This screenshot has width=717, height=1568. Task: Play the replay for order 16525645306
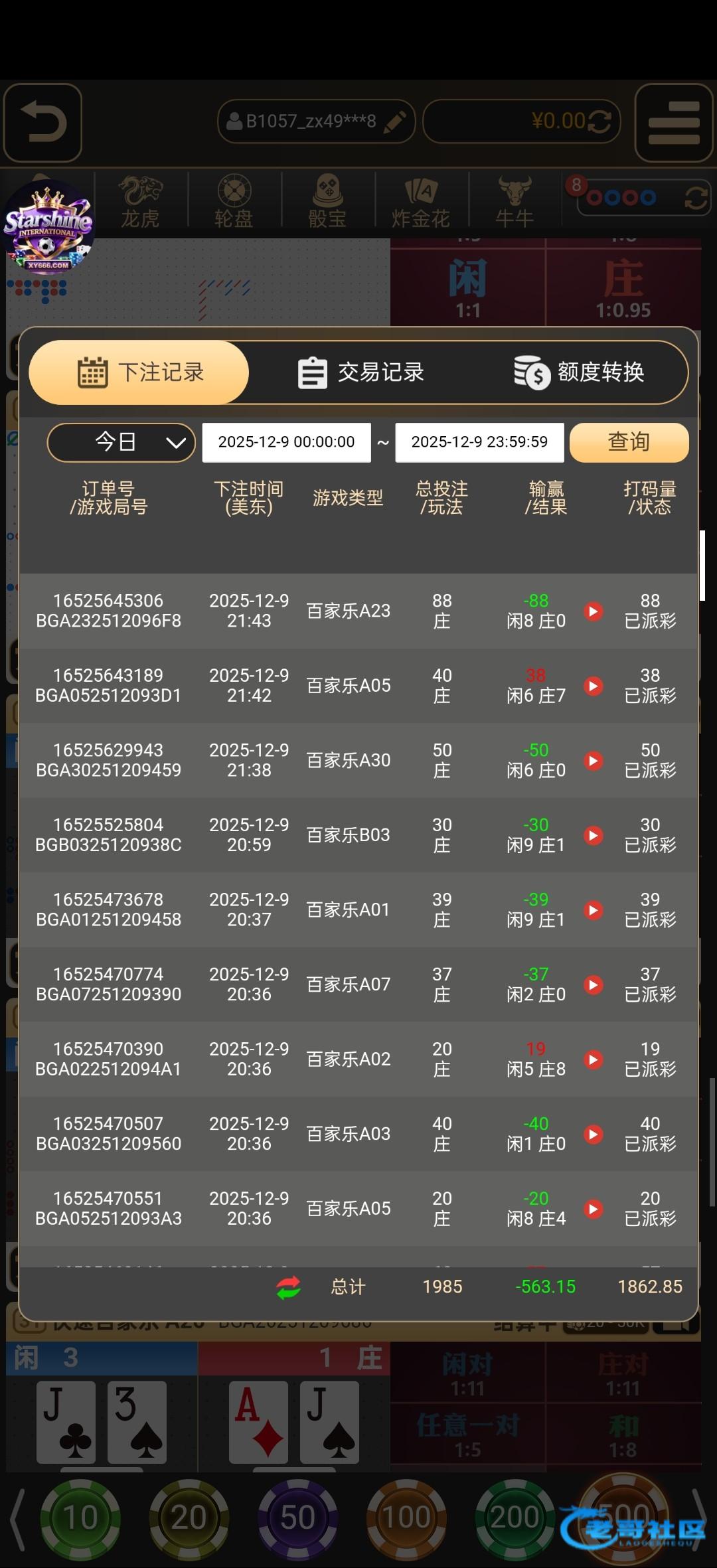coord(594,611)
